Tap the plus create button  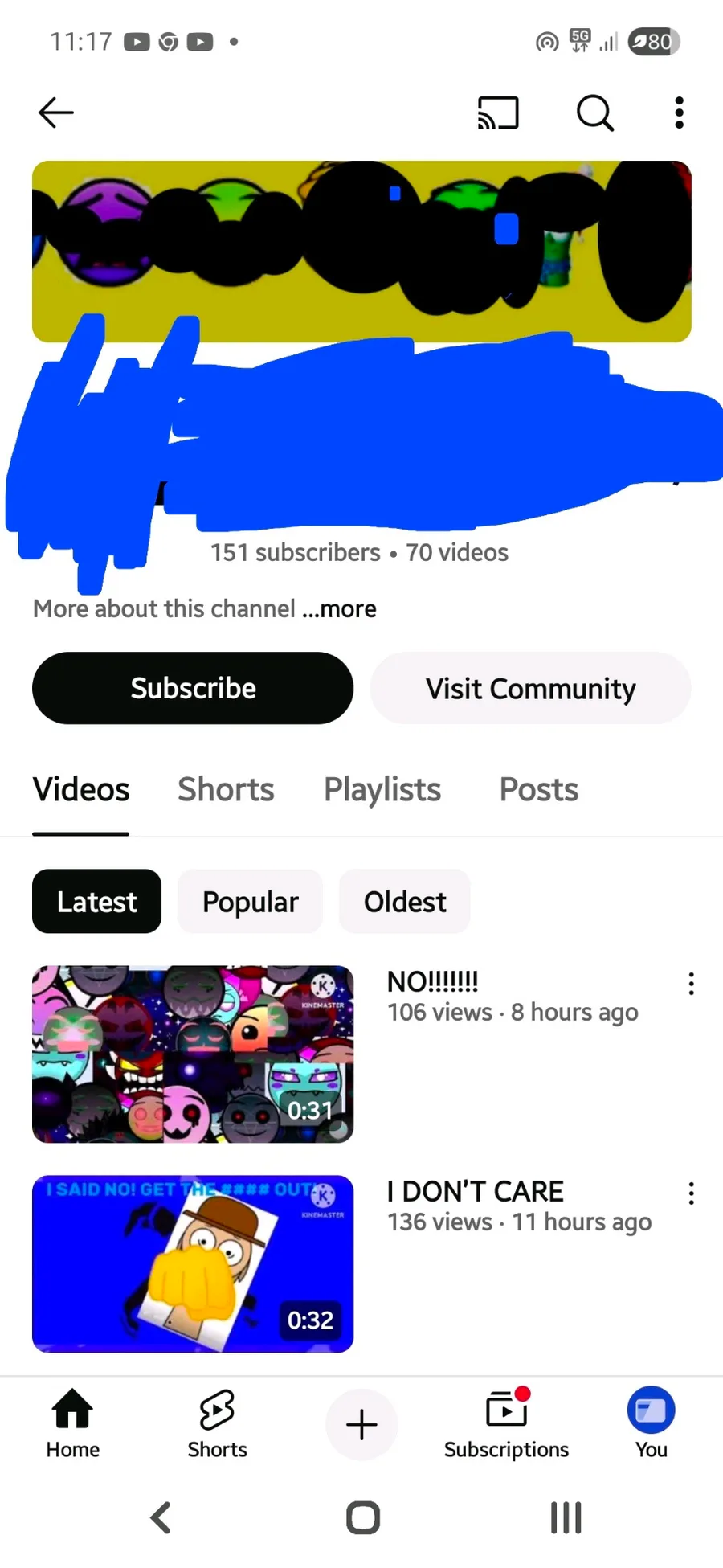point(361,1424)
